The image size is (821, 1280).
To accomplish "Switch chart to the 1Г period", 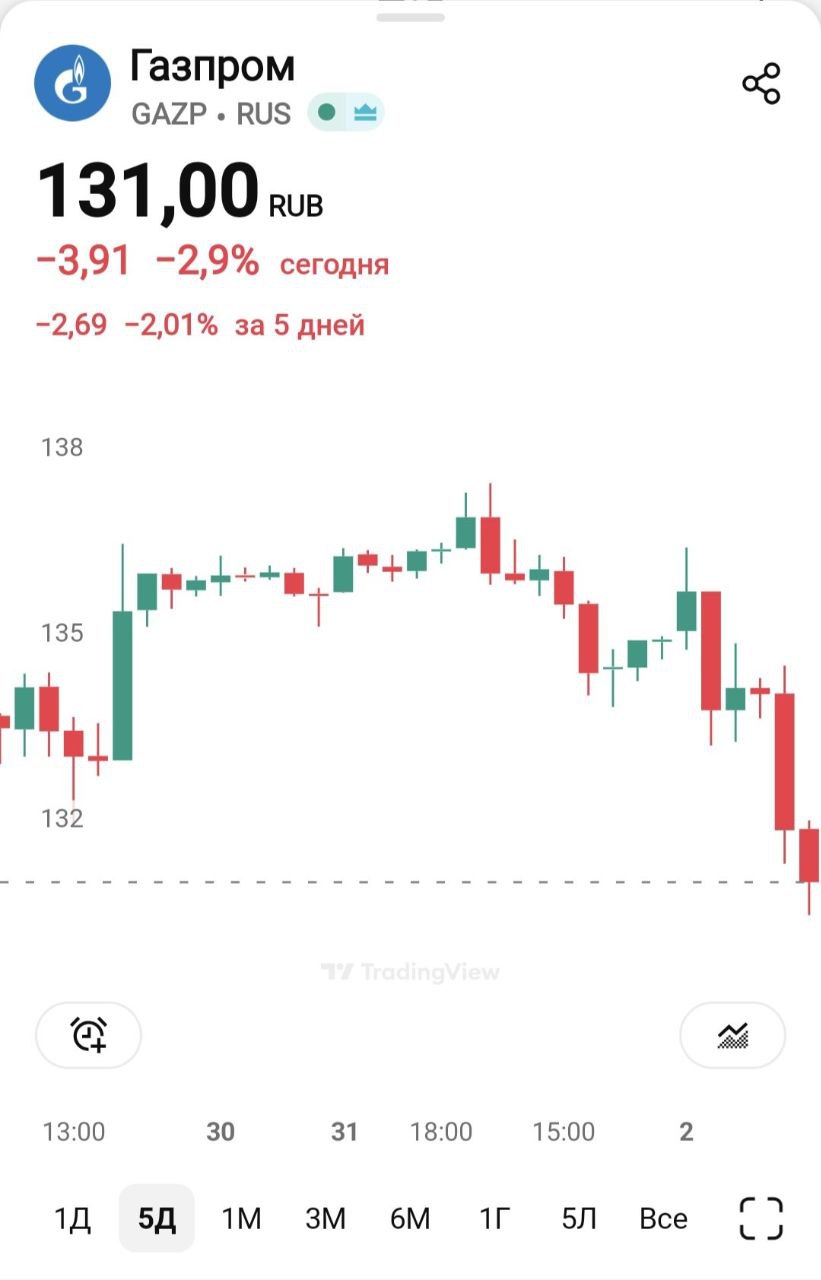I will (x=494, y=1218).
